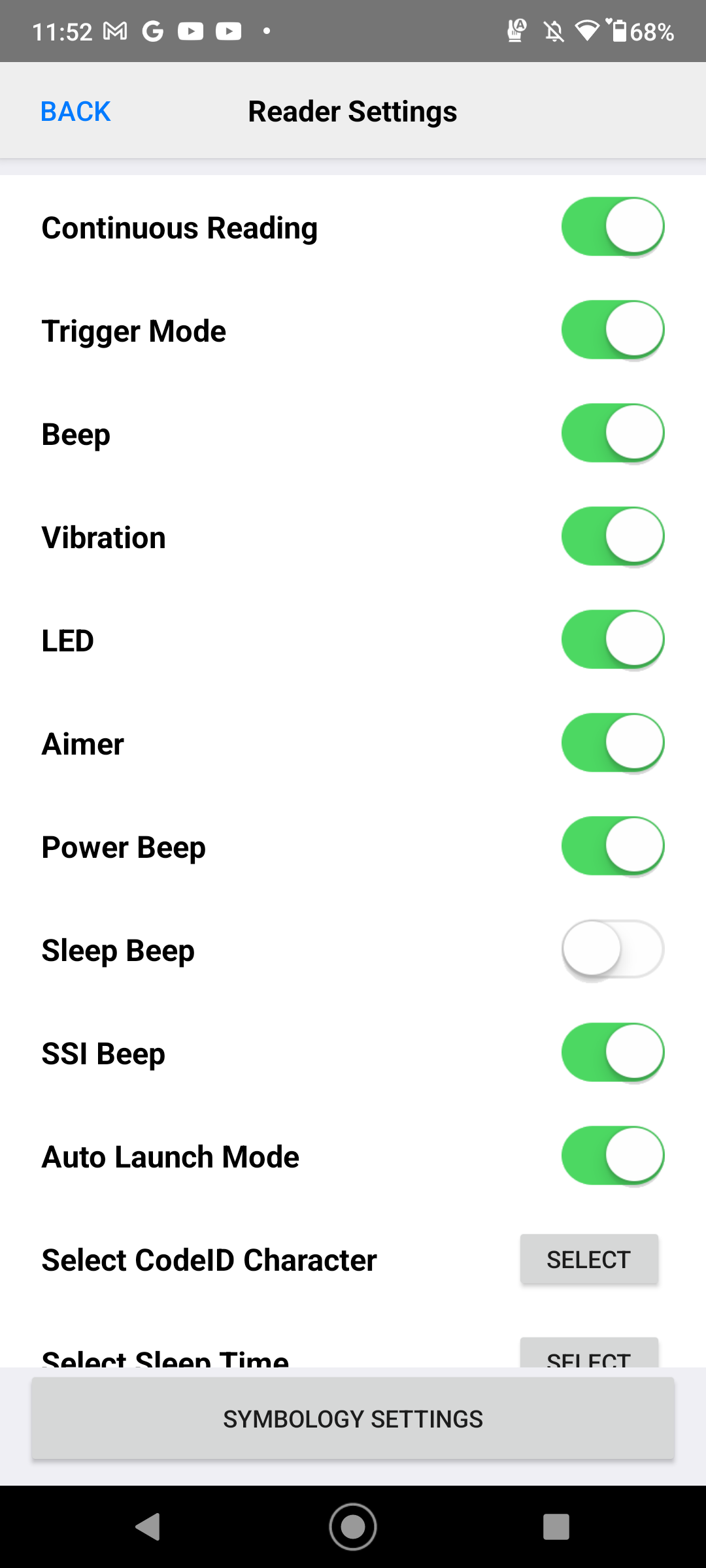Turn off Auto Launch Mode
This screenshot has height=1568, width=706.
click(x=613, y=1156)
